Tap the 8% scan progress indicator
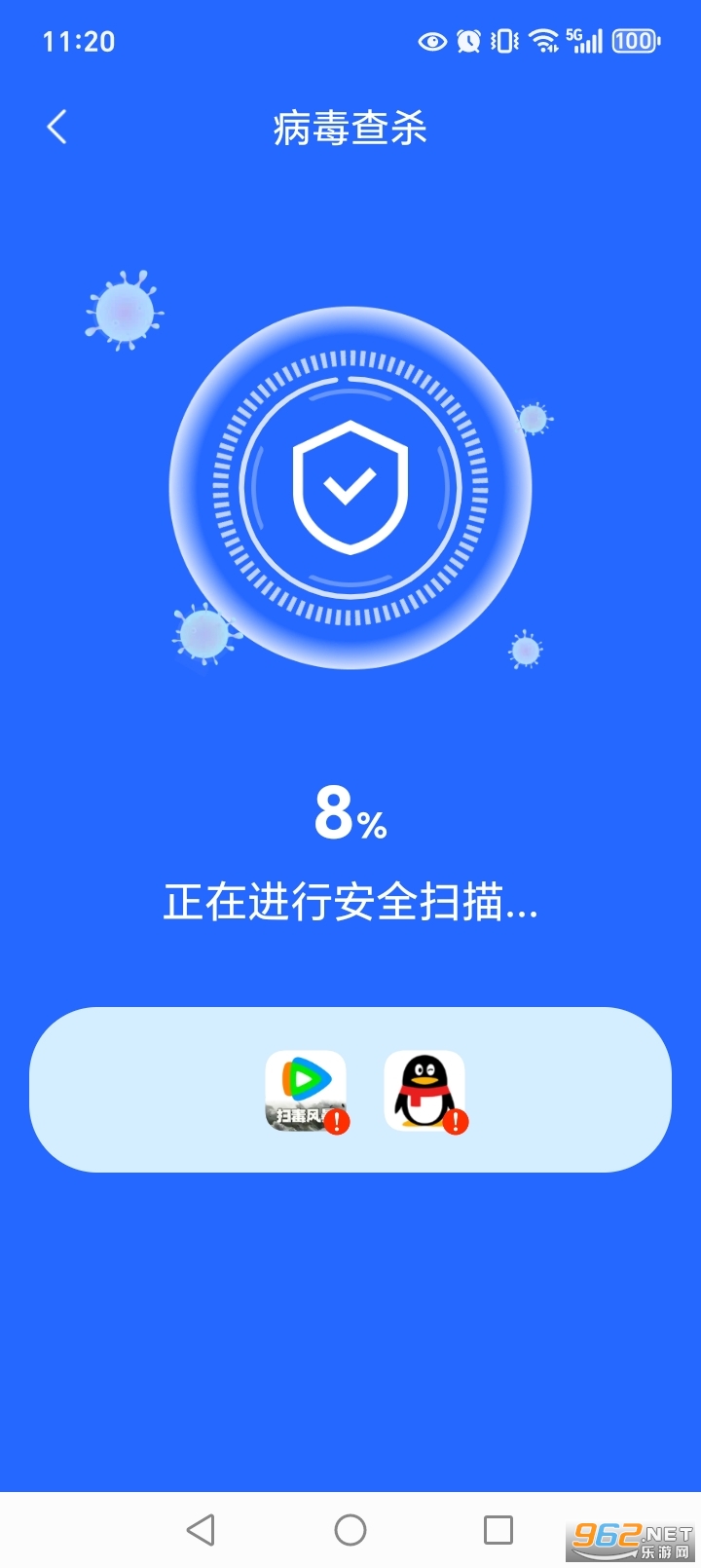The image size is (701, 1568). click(x=349, y=818)
